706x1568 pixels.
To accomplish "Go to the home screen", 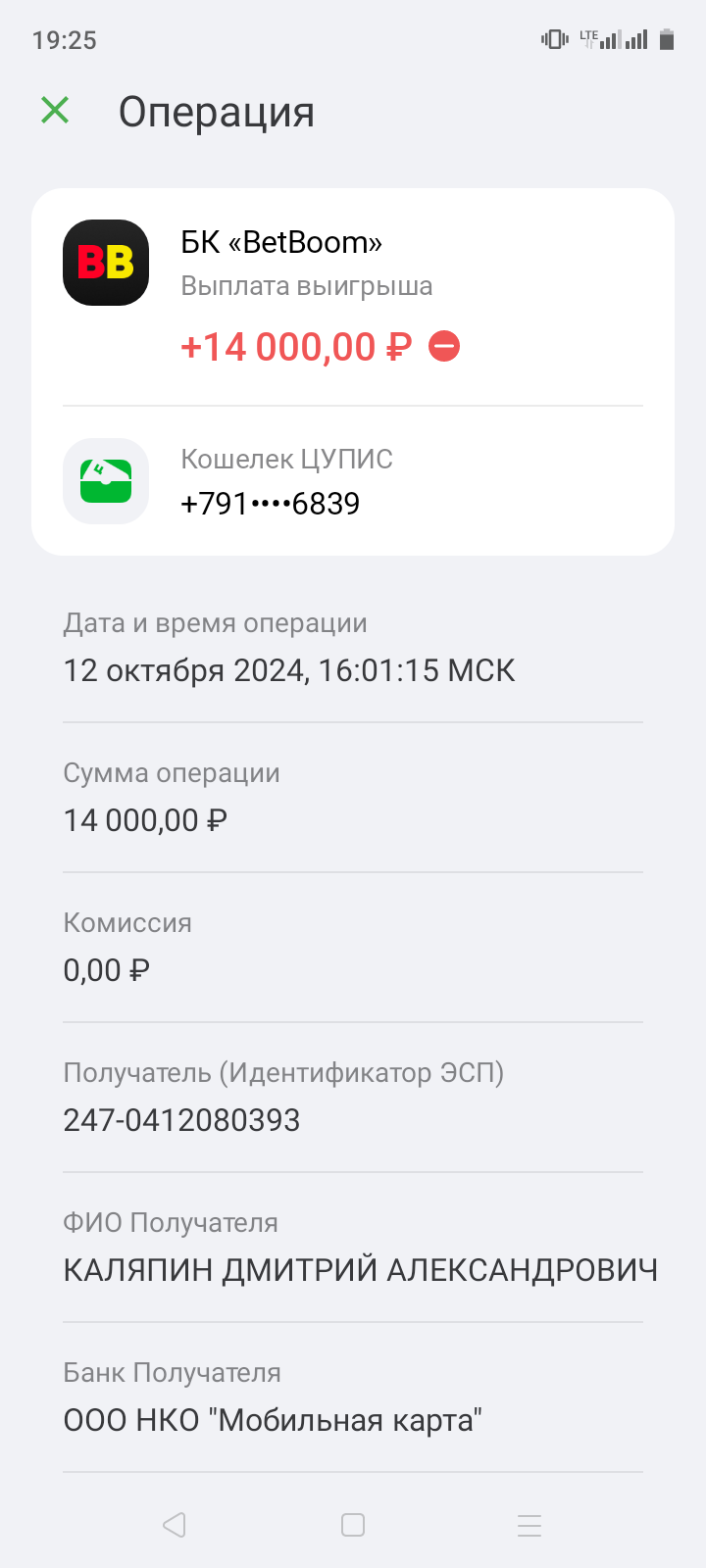I will (353, 1525).
